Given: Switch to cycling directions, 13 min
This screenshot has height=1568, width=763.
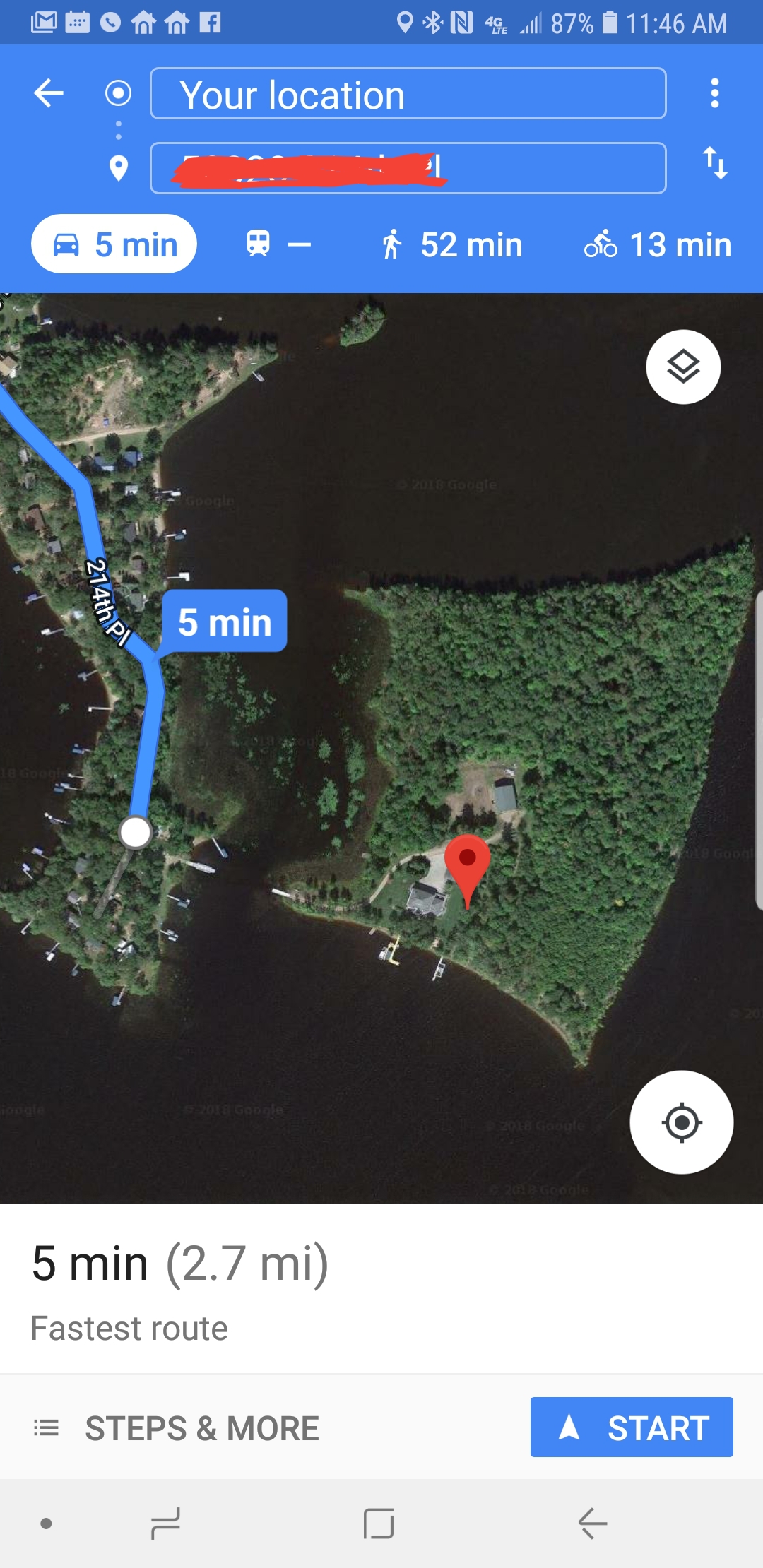Looking at the screenshot, I should (x=657, y=244).
